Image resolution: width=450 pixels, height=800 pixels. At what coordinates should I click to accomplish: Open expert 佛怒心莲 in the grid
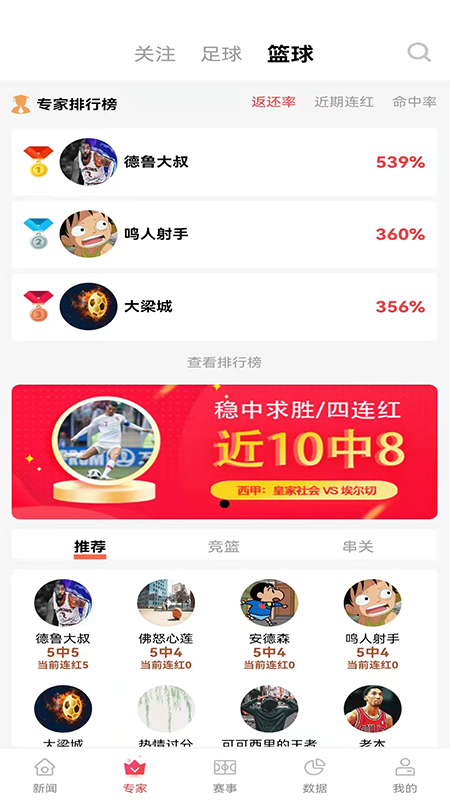click(166, 624)
